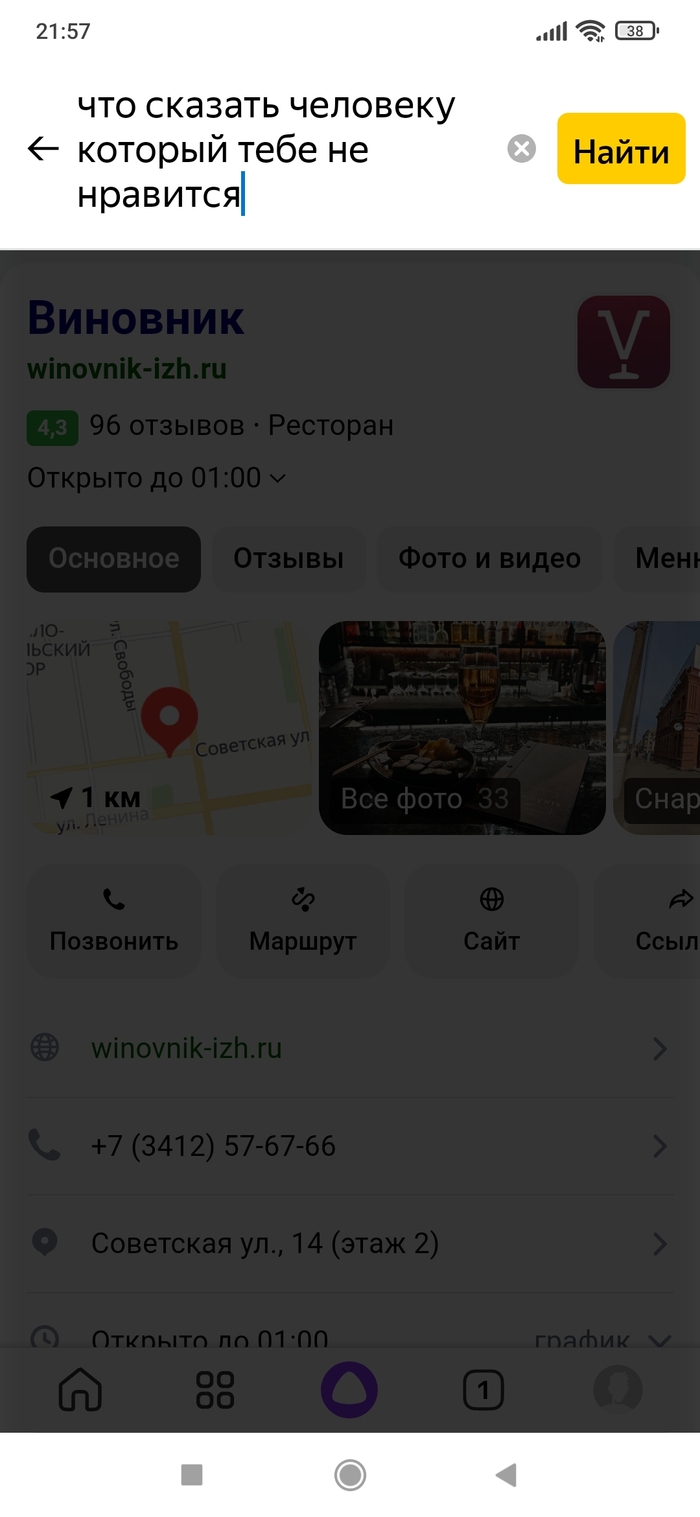700x1517 pixels.
Task: Call the restaurant via Позвонить
Action: click(x=114, y=920)
